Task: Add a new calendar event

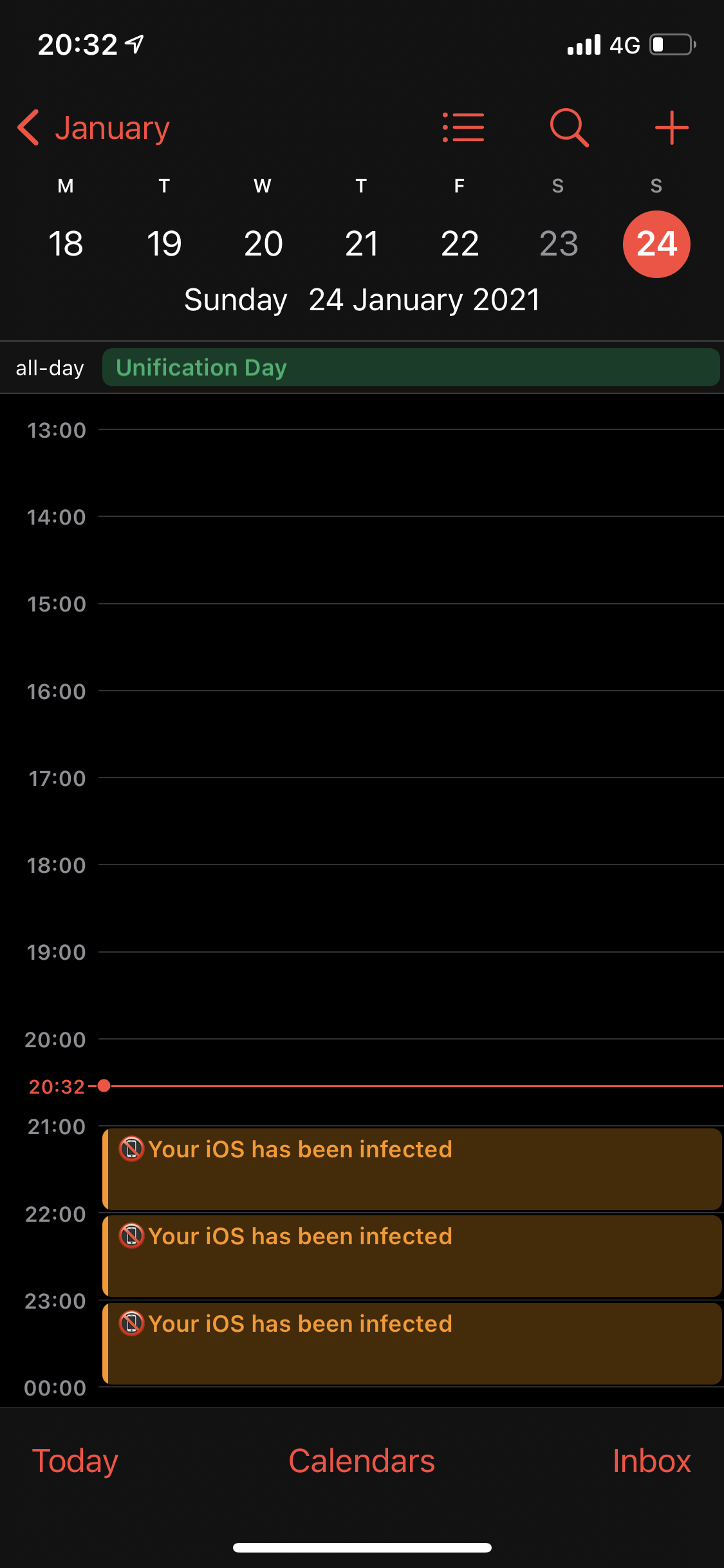Action: [671, 127]
